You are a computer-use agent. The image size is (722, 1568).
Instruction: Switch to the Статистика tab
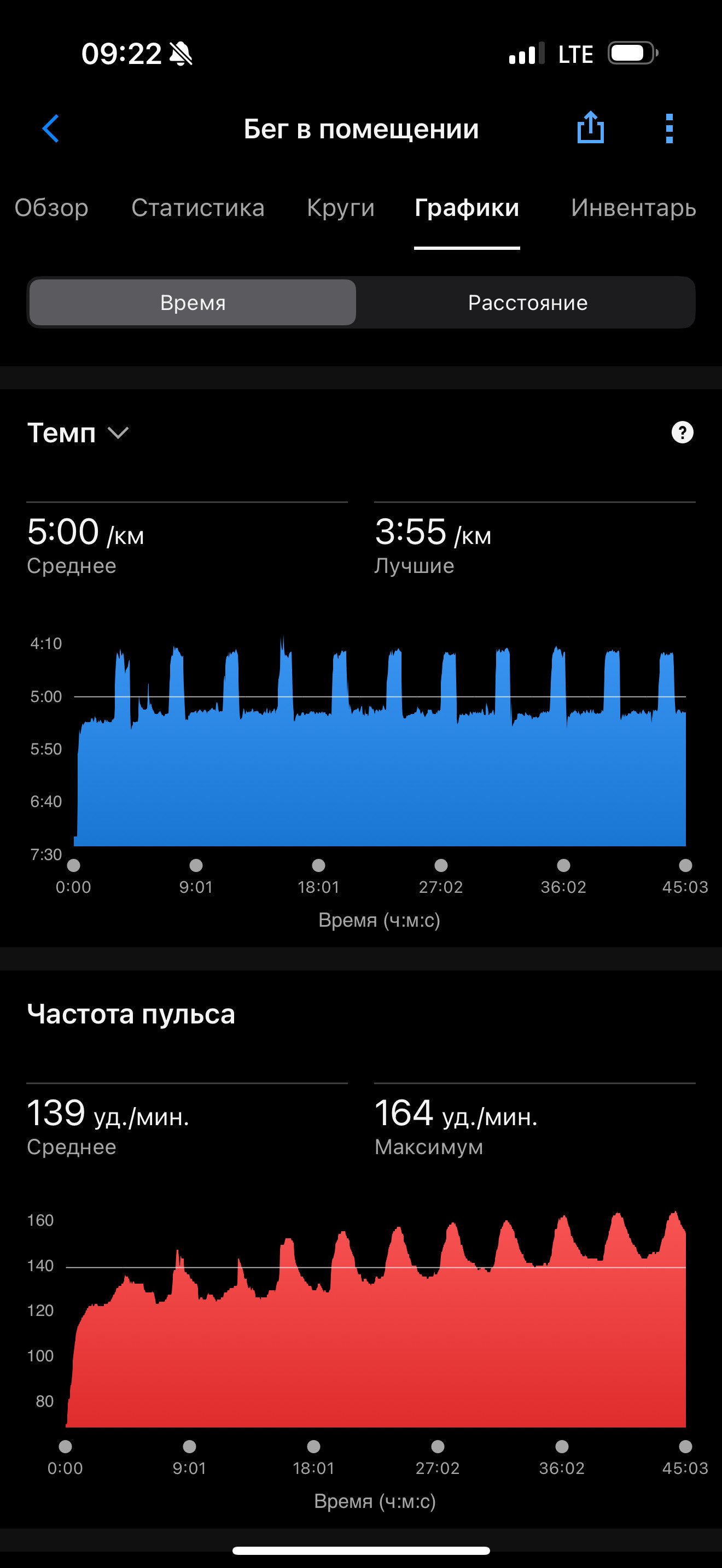198,208
